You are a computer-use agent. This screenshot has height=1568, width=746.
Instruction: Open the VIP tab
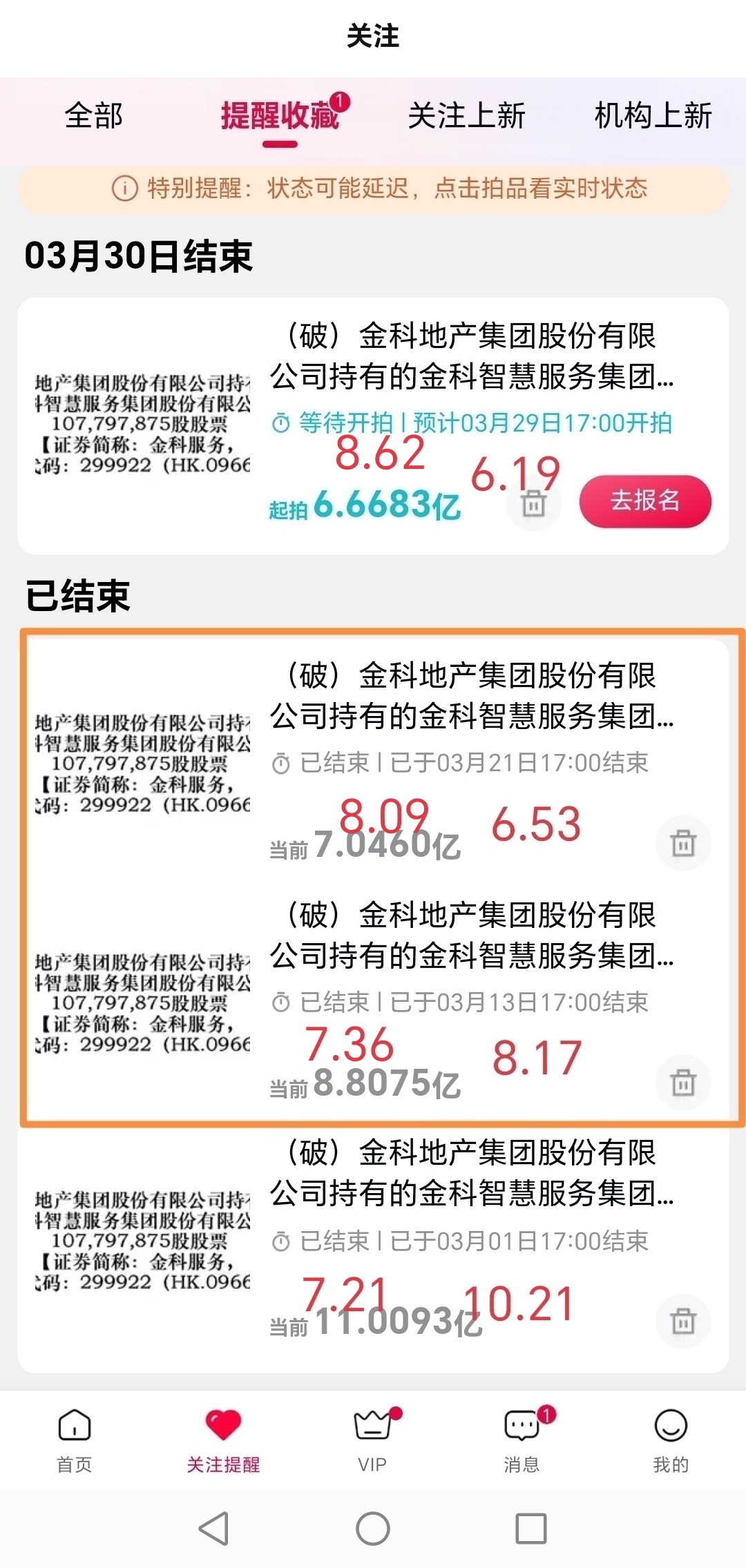(x=372, y=1440)
